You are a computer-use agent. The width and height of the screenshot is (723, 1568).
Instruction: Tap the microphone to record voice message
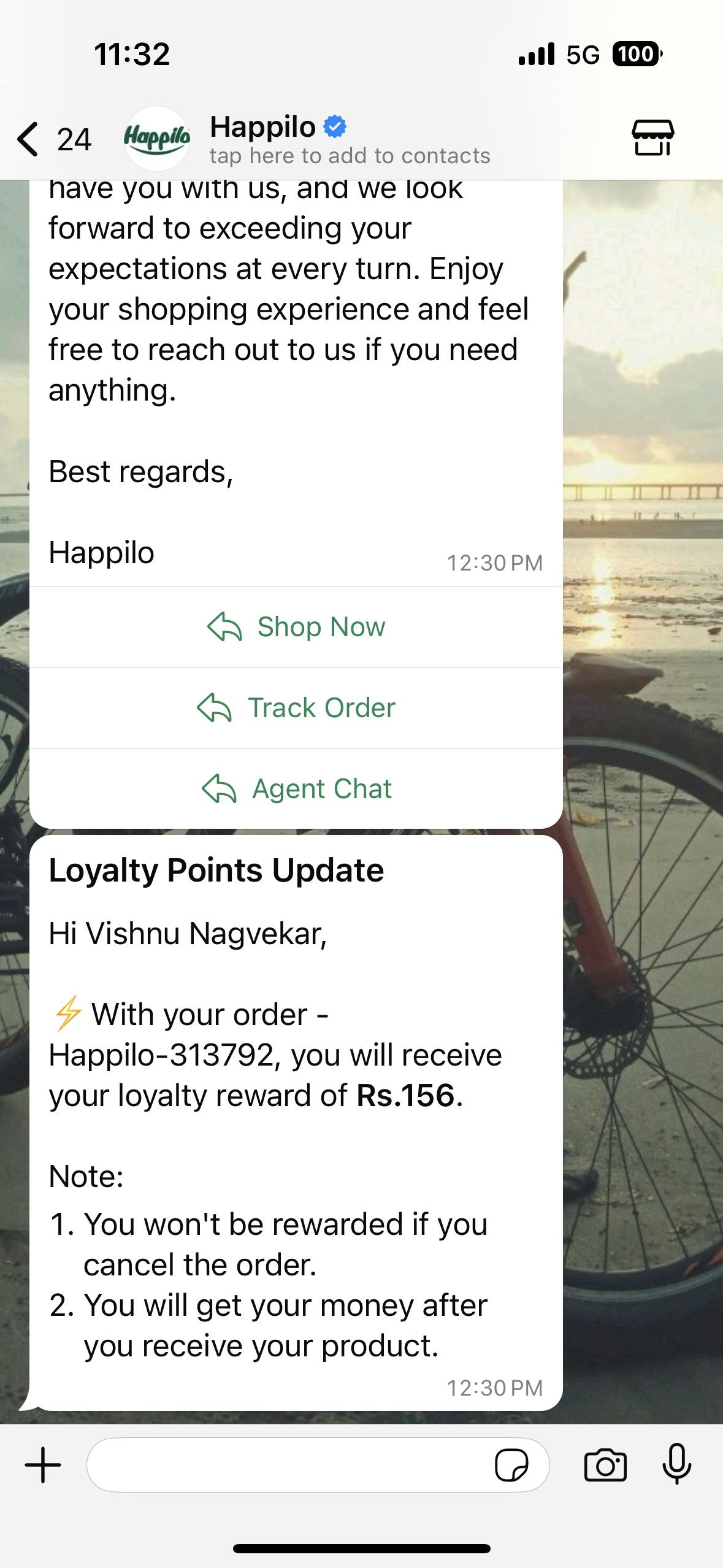pyautogui.click(x=677, y=1465)
